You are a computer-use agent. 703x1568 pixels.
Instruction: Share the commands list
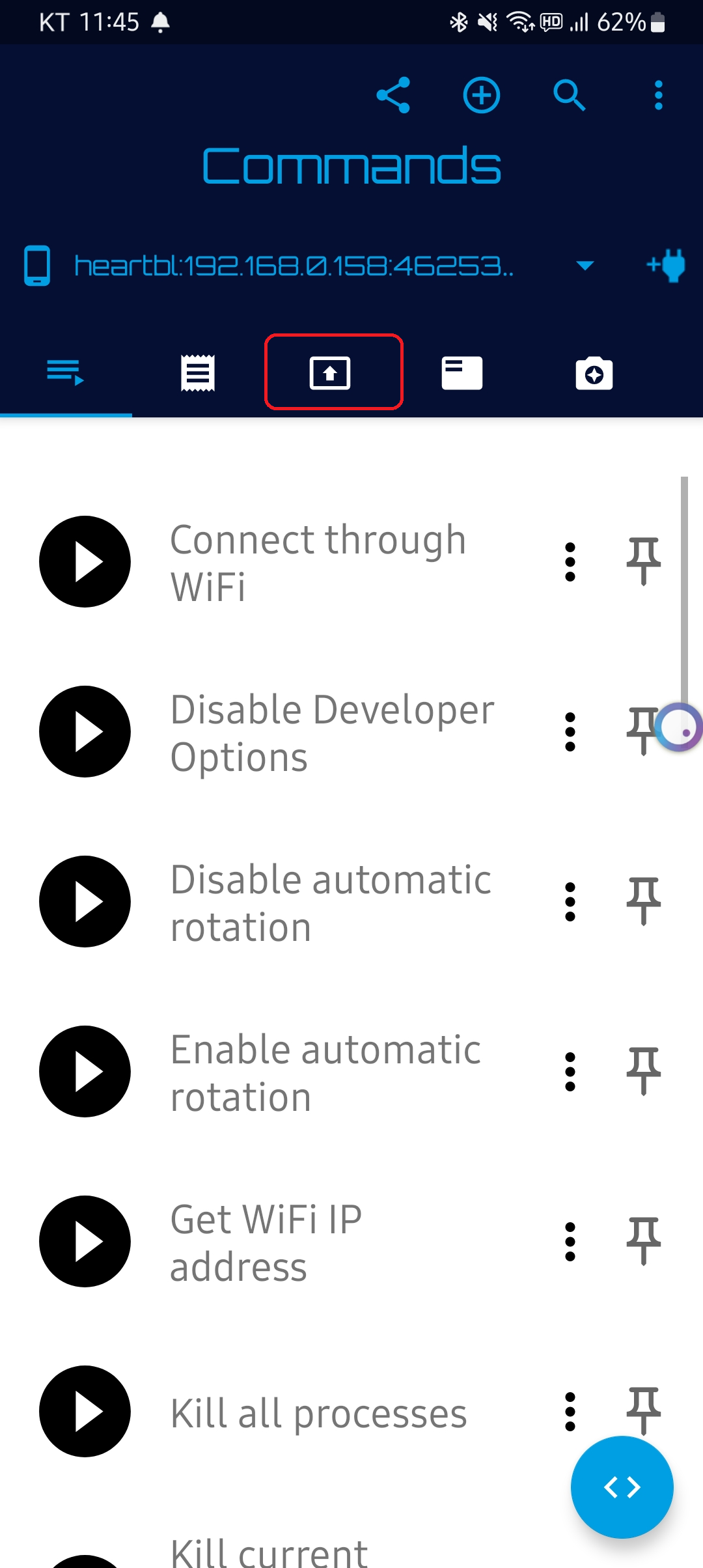pyautogui.click(x=393, y=95)
